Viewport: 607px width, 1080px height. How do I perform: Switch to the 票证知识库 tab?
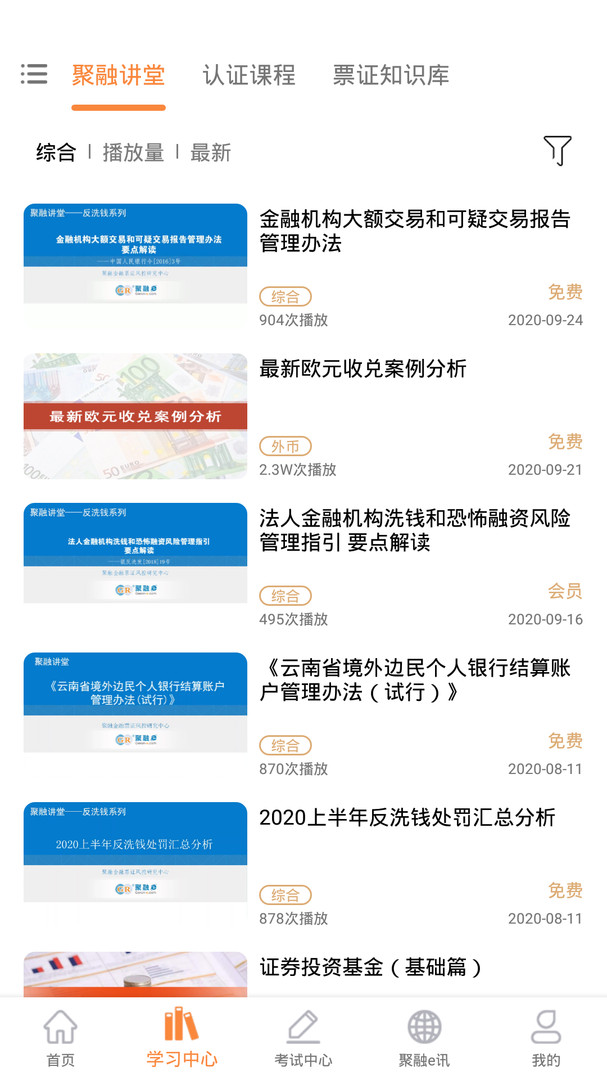[391, 75]
